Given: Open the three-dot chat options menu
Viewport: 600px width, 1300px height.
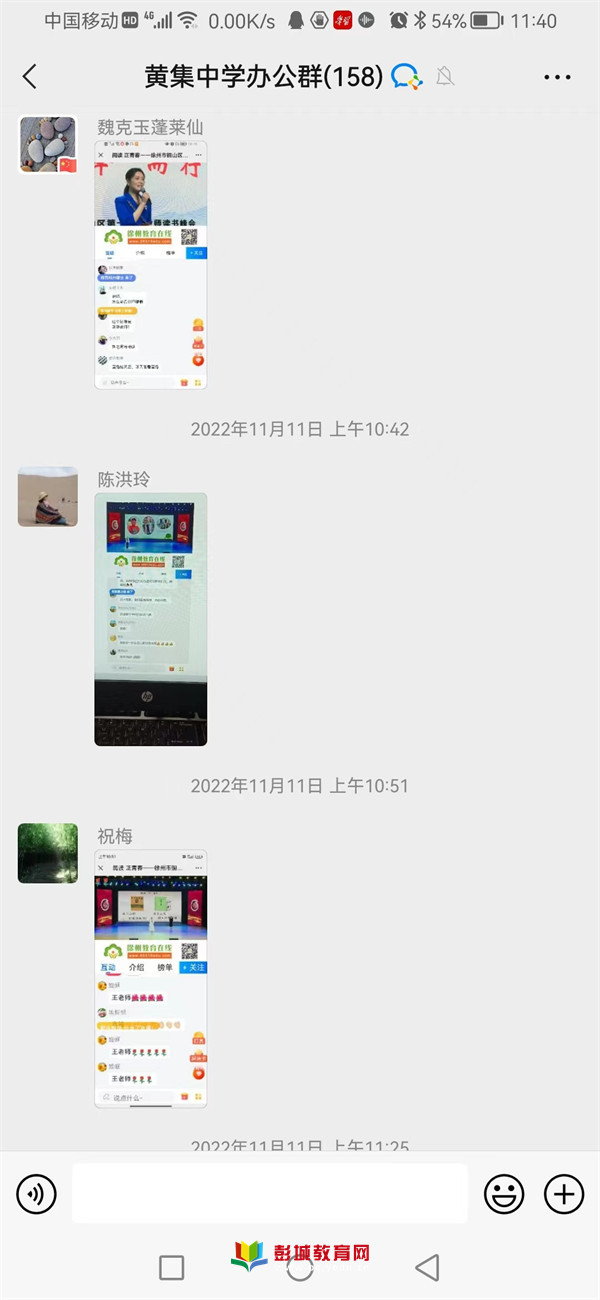Looking at the screenshot, I should pyautogui.click(x=556, y=76).
